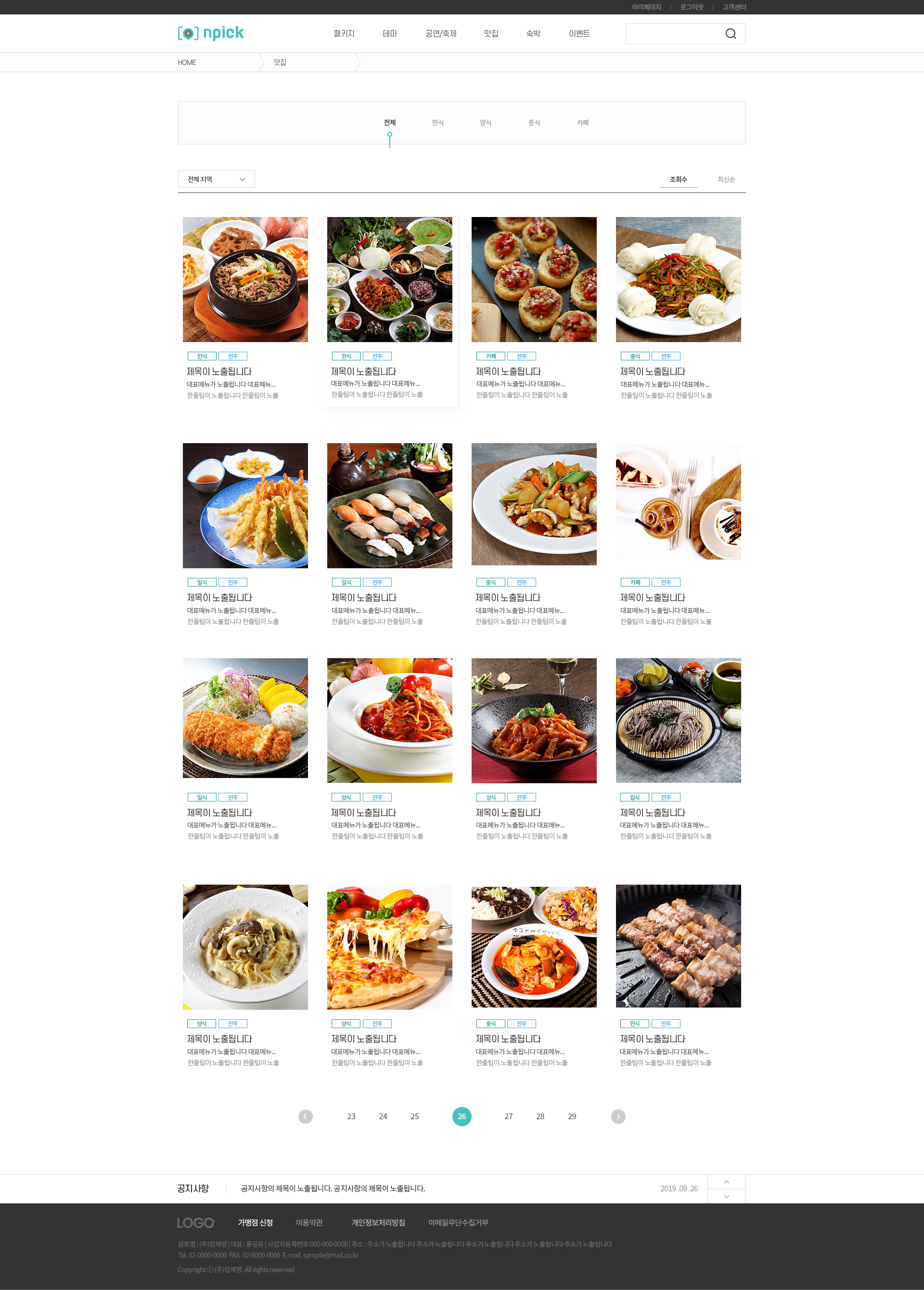
Task: Switch to the 양식 category tab
Action: point(485,122)
